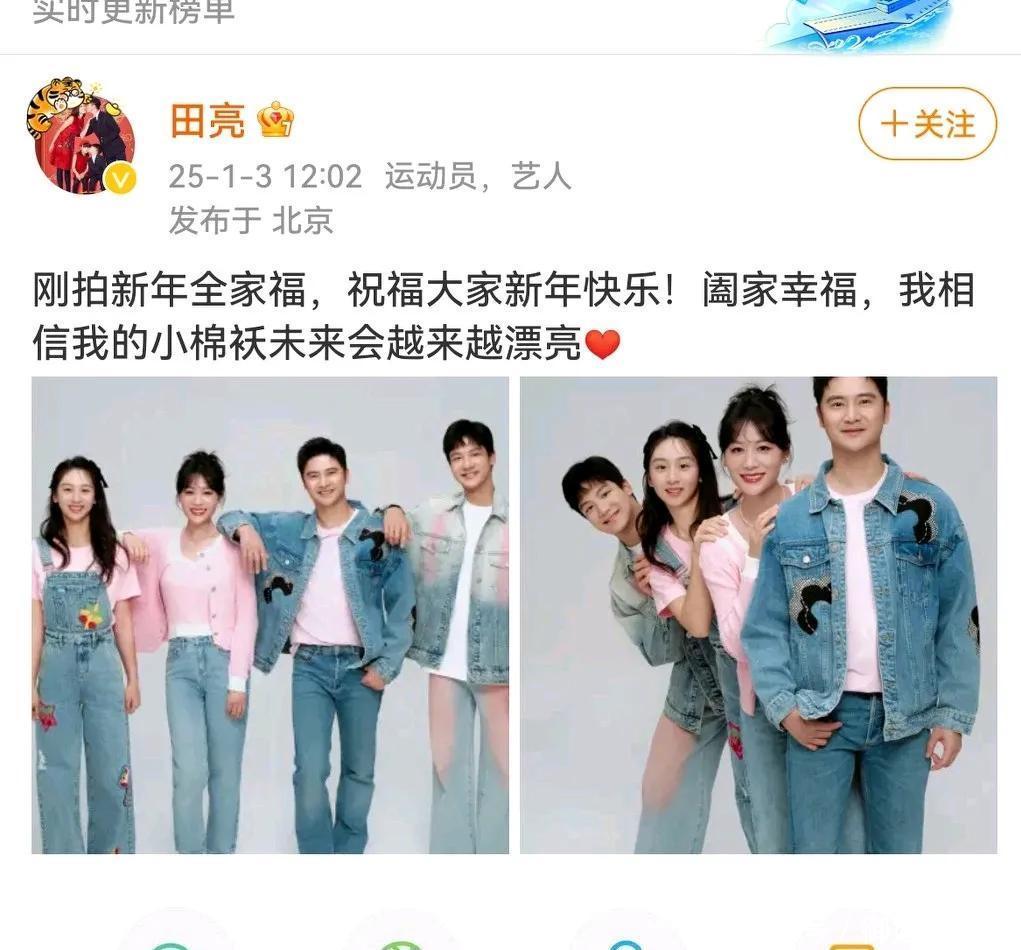
Task: View the first family photo with four people standing
Action: click(270, 615)
